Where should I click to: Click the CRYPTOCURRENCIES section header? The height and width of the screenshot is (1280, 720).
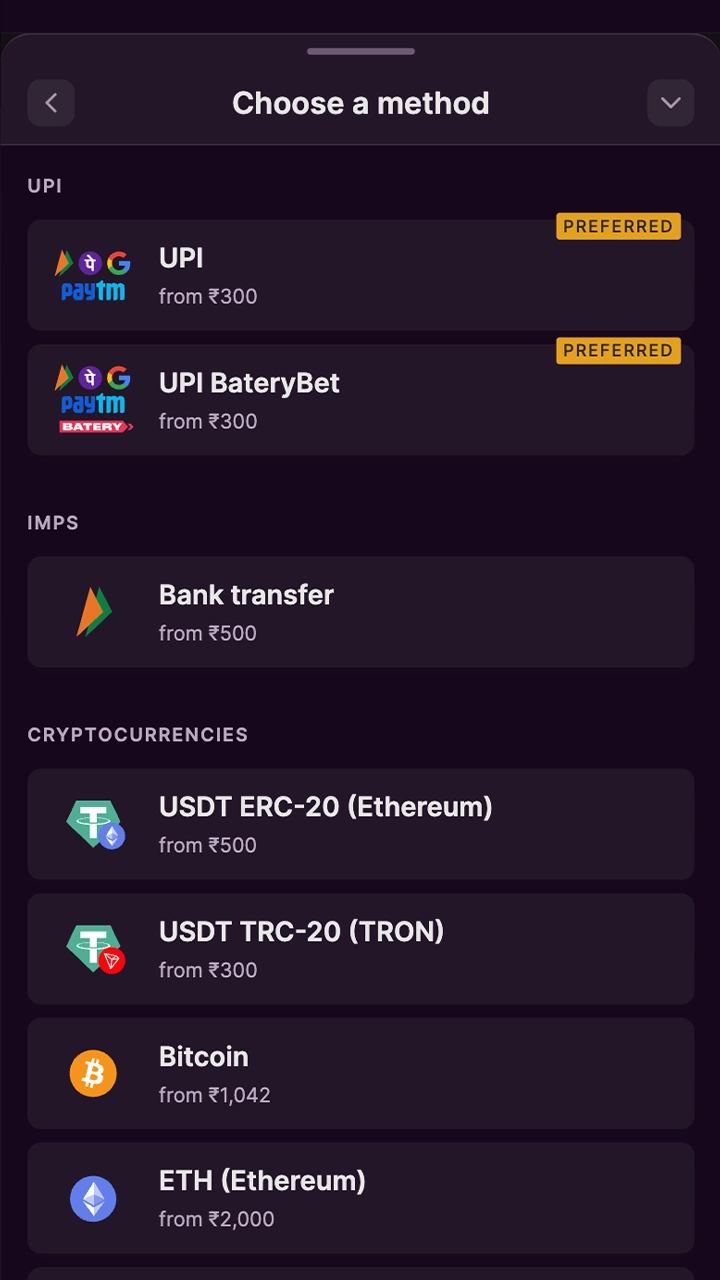(137, 734)
